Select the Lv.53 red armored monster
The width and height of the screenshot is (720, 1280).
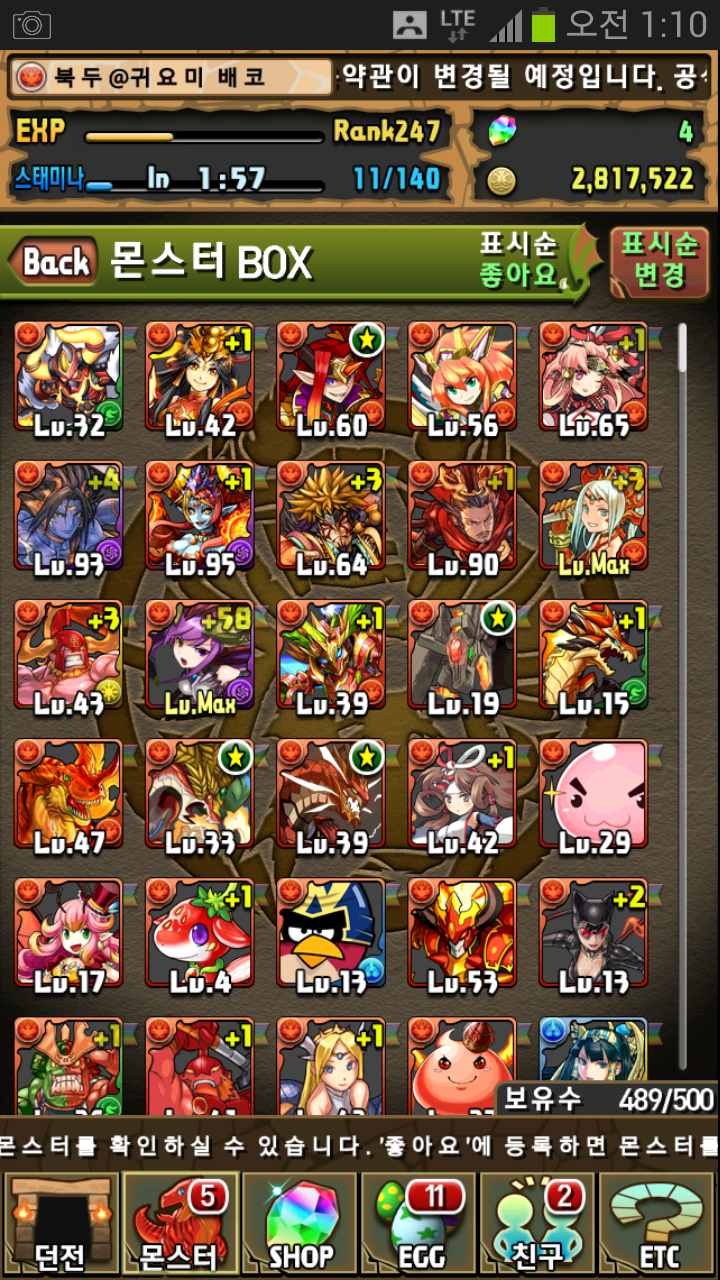pos(462,933)
